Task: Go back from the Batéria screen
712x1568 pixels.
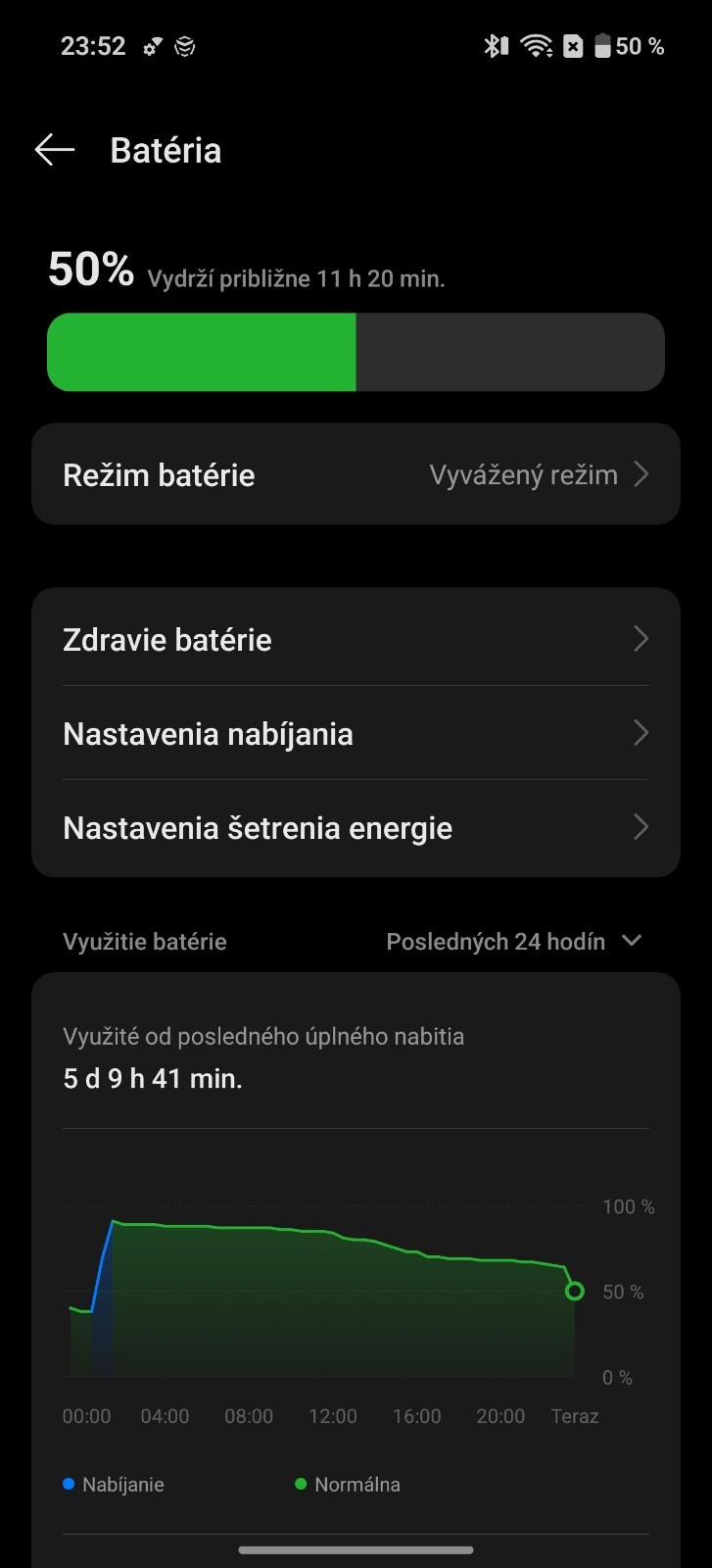Action: 55,150
